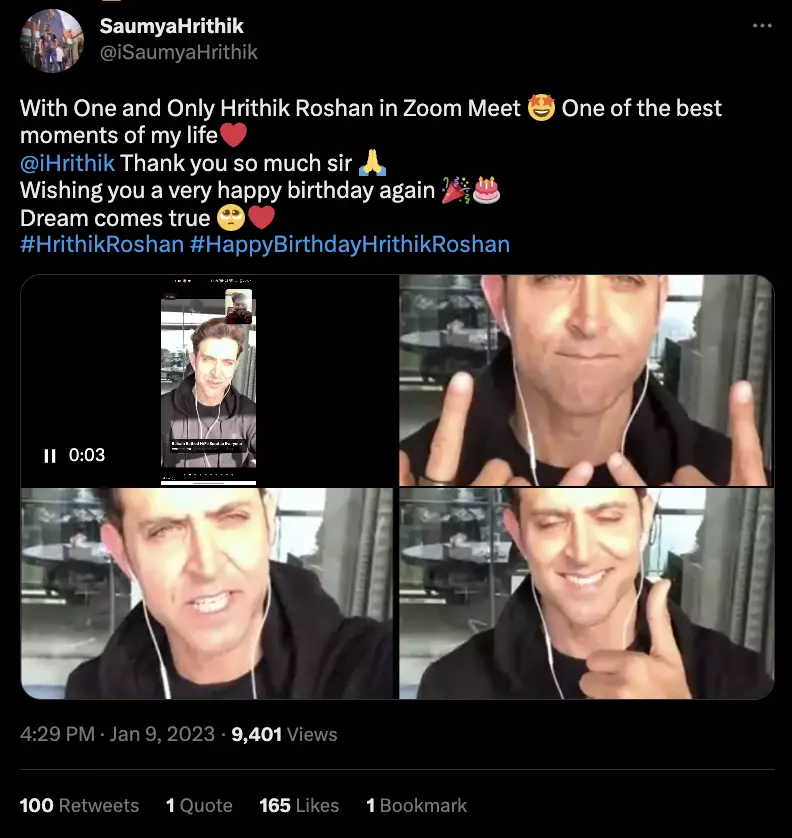Screen dimensions: 792x838
Task: View the 165 Likes list
Action: 298,805
